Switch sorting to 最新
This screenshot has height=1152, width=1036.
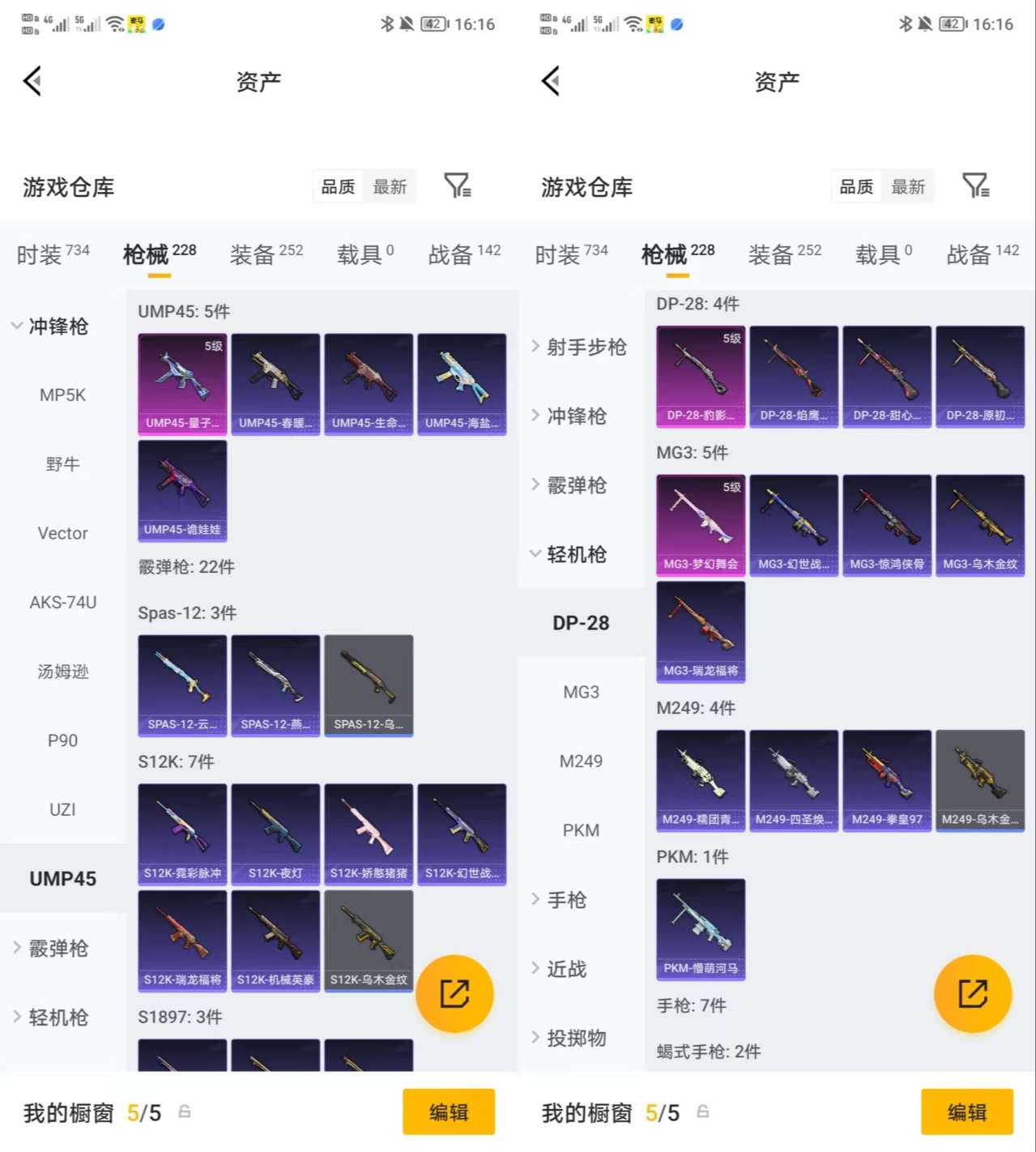390,186
